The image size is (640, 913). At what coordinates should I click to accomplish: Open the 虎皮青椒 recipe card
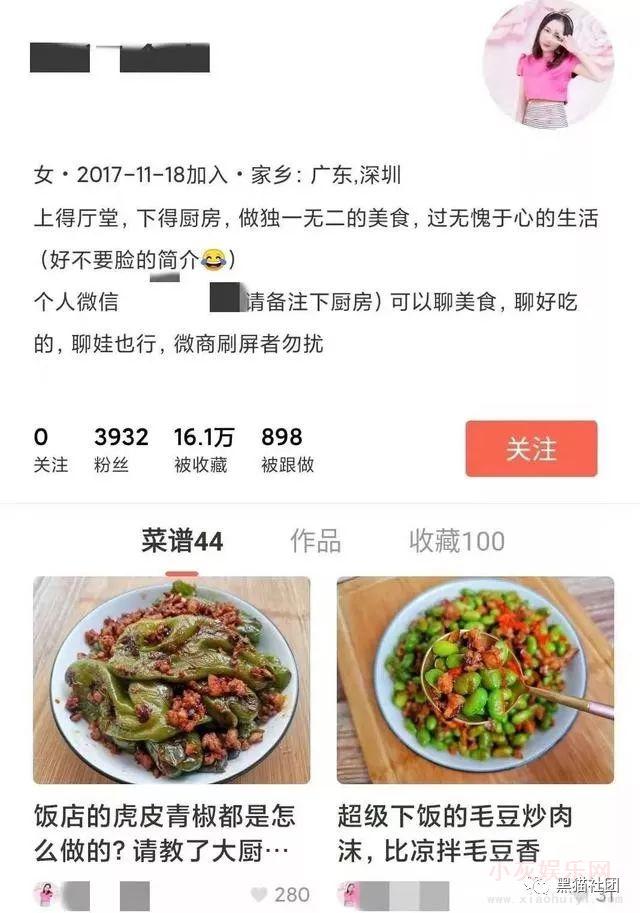coord(171,681)
